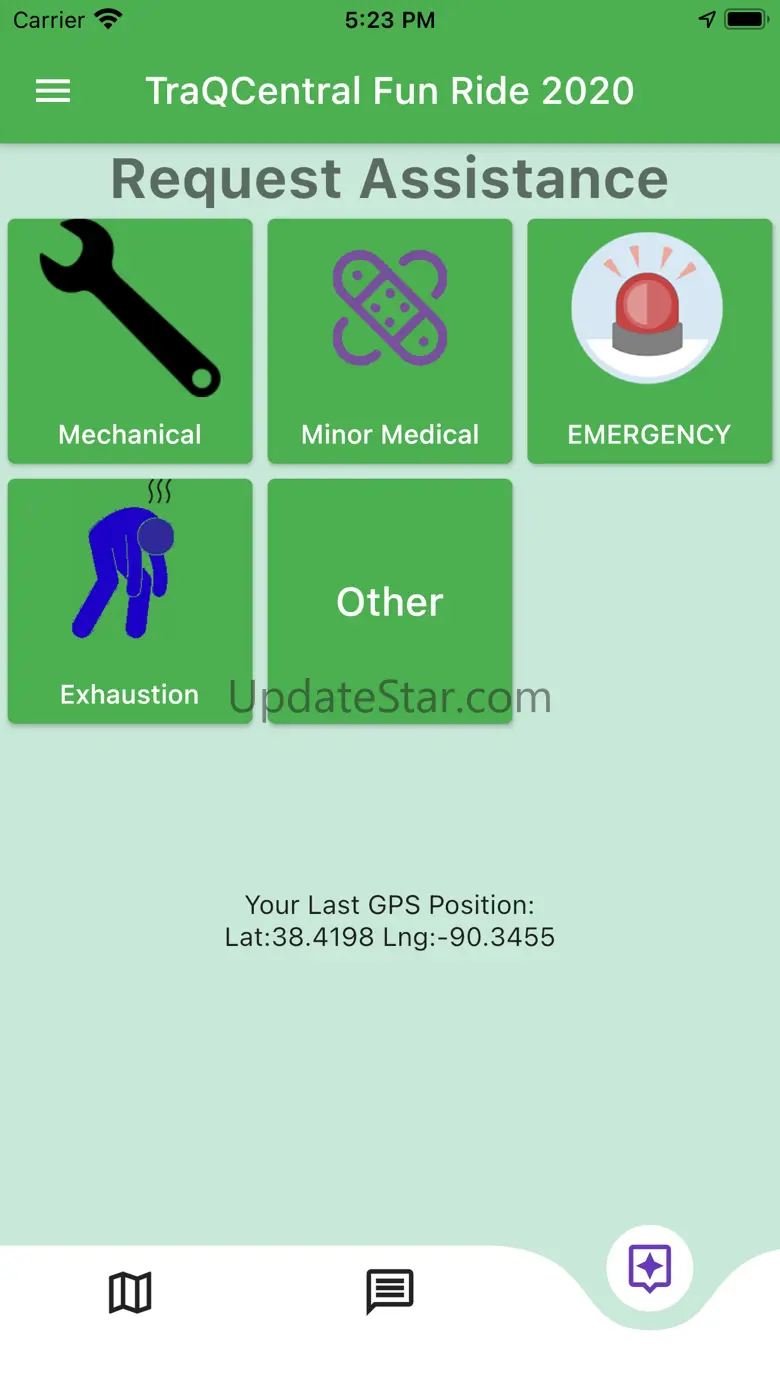Tap the EMERGENCY assistance tile

coord(649,341)
